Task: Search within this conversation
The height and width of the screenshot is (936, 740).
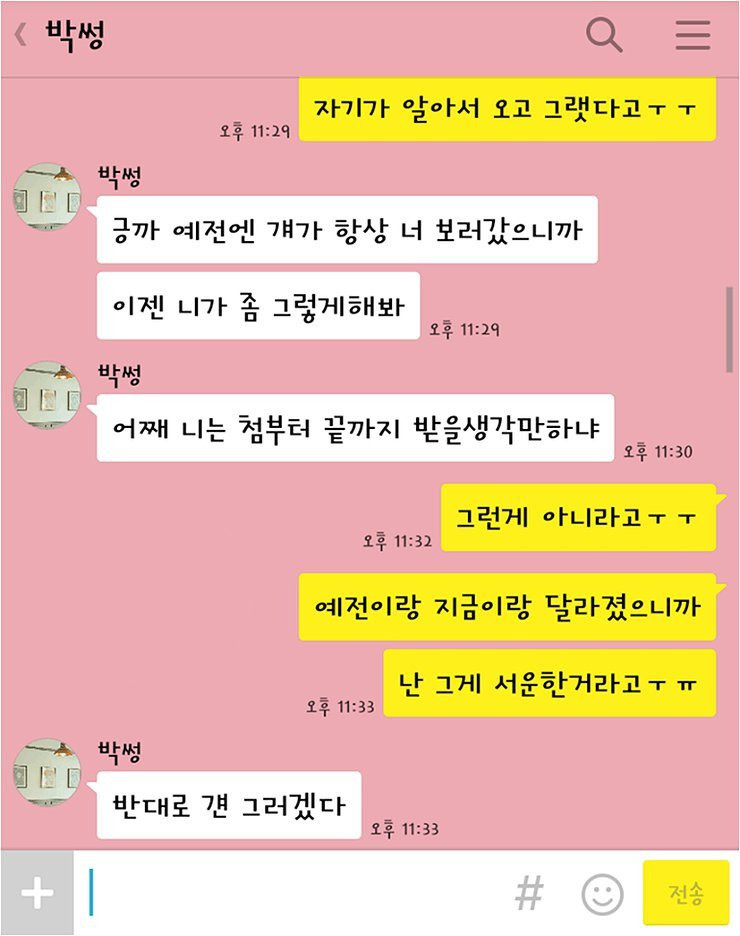Action: click(604, 35)
